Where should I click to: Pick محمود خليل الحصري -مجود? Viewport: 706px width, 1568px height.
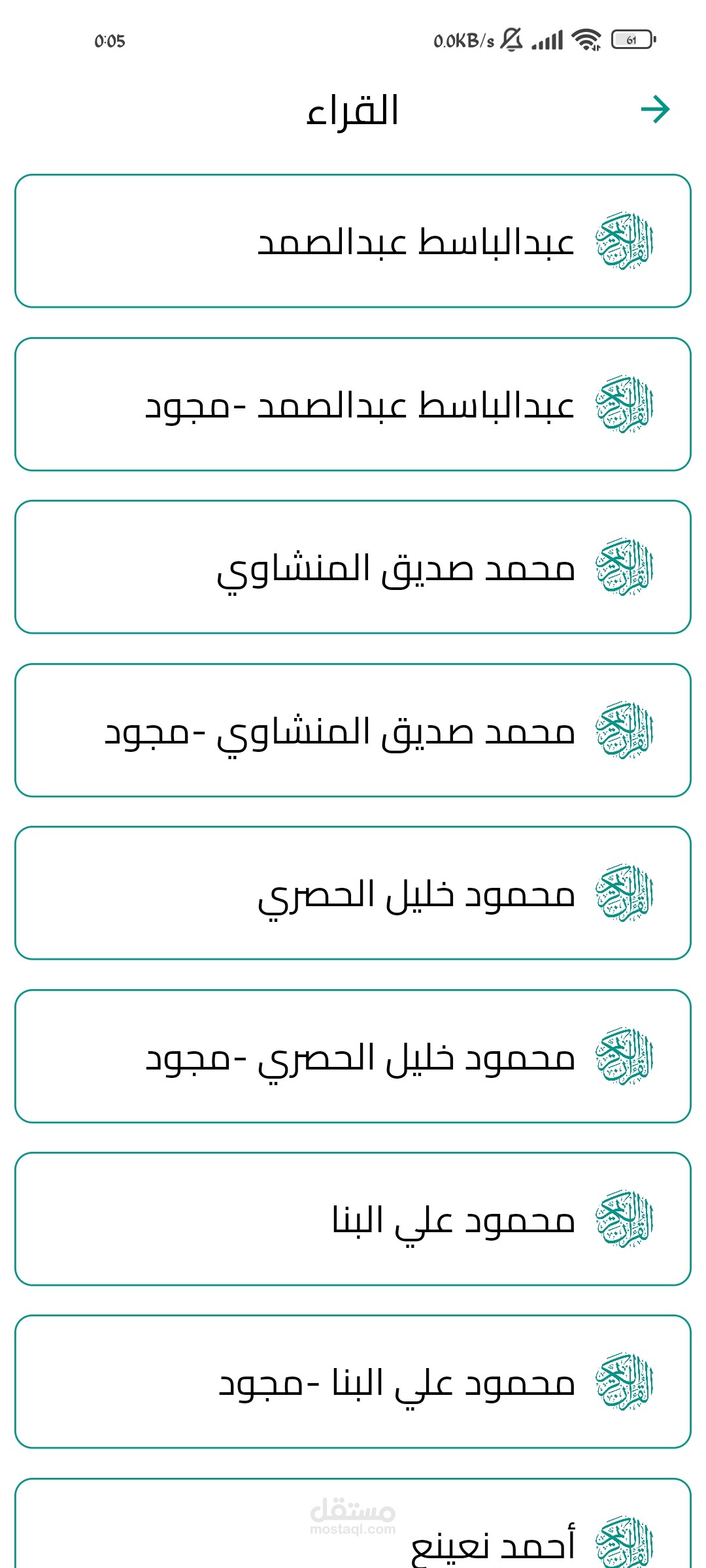353,1056
